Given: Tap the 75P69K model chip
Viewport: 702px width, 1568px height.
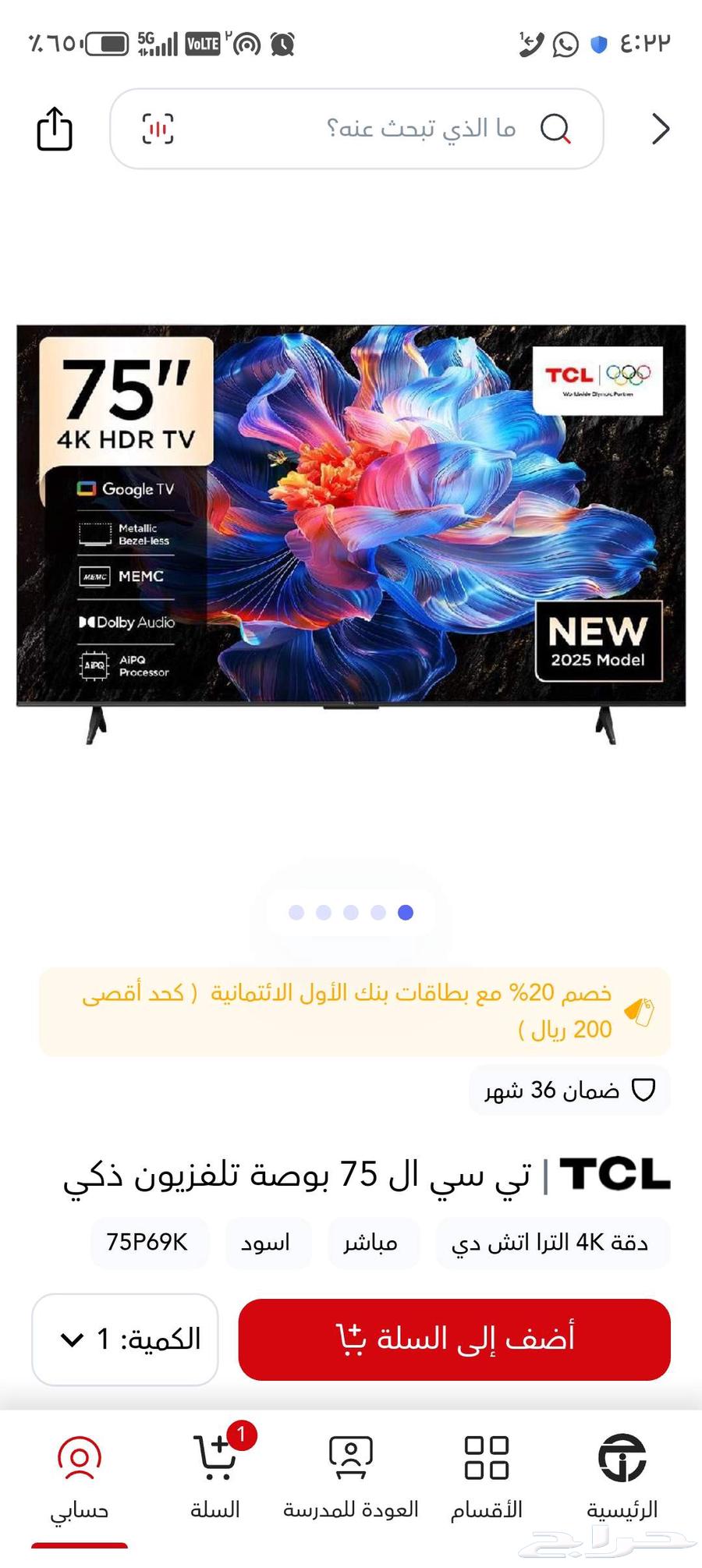Looking at the screenshot, I should click(149, 1243).
